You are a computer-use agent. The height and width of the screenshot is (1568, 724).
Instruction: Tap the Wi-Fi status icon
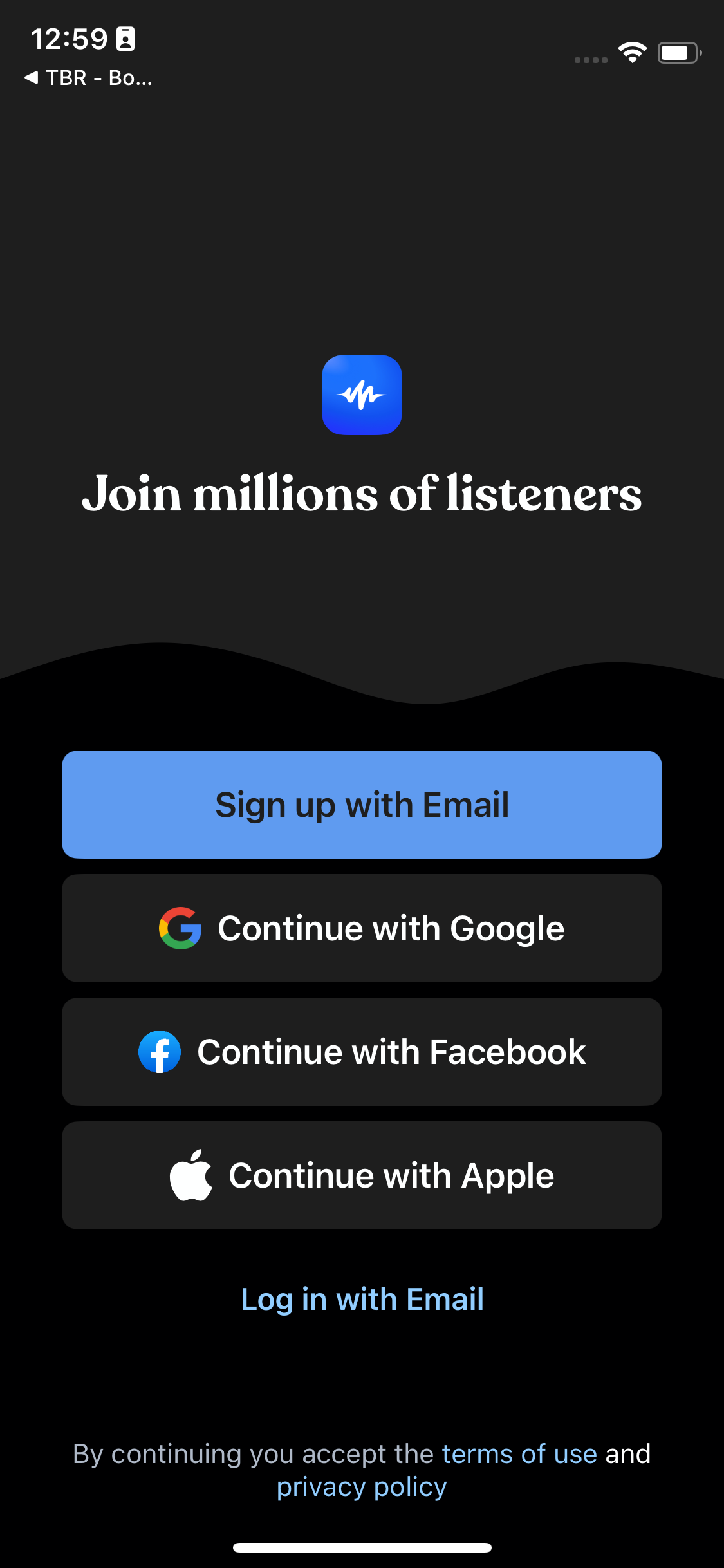click(633, 53)
